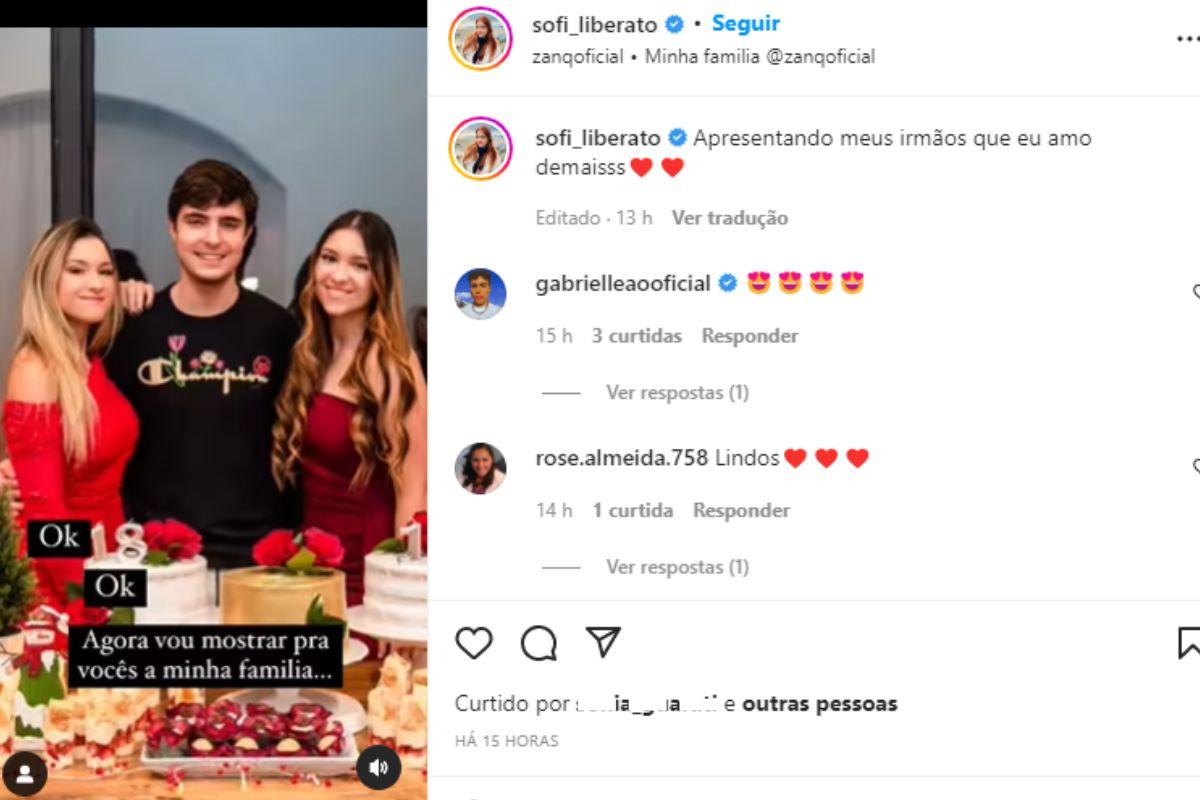
Task: Open rose.almeida.758's profile
Action: pyautogui.click(x=621, y=459)
